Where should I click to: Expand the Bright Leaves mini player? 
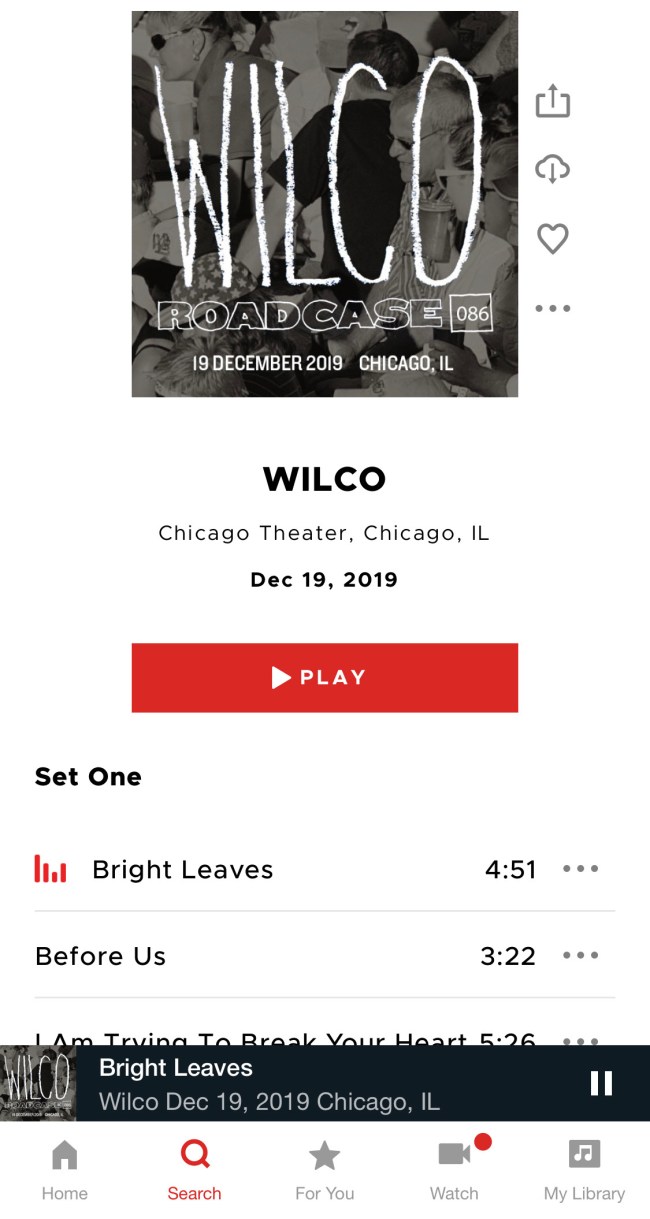coord(300,1084)
